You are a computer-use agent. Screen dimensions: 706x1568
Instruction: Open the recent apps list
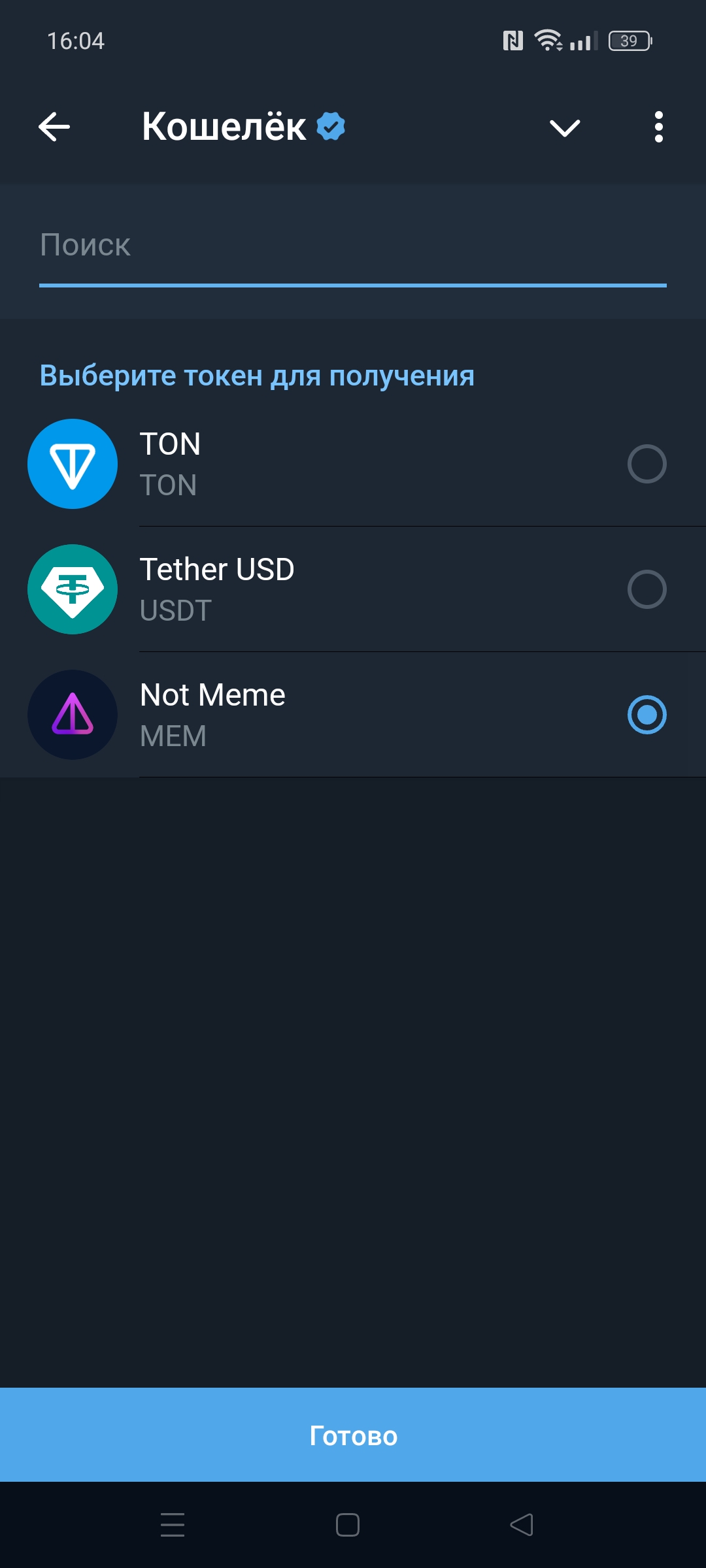click(x=173, y=1525)
